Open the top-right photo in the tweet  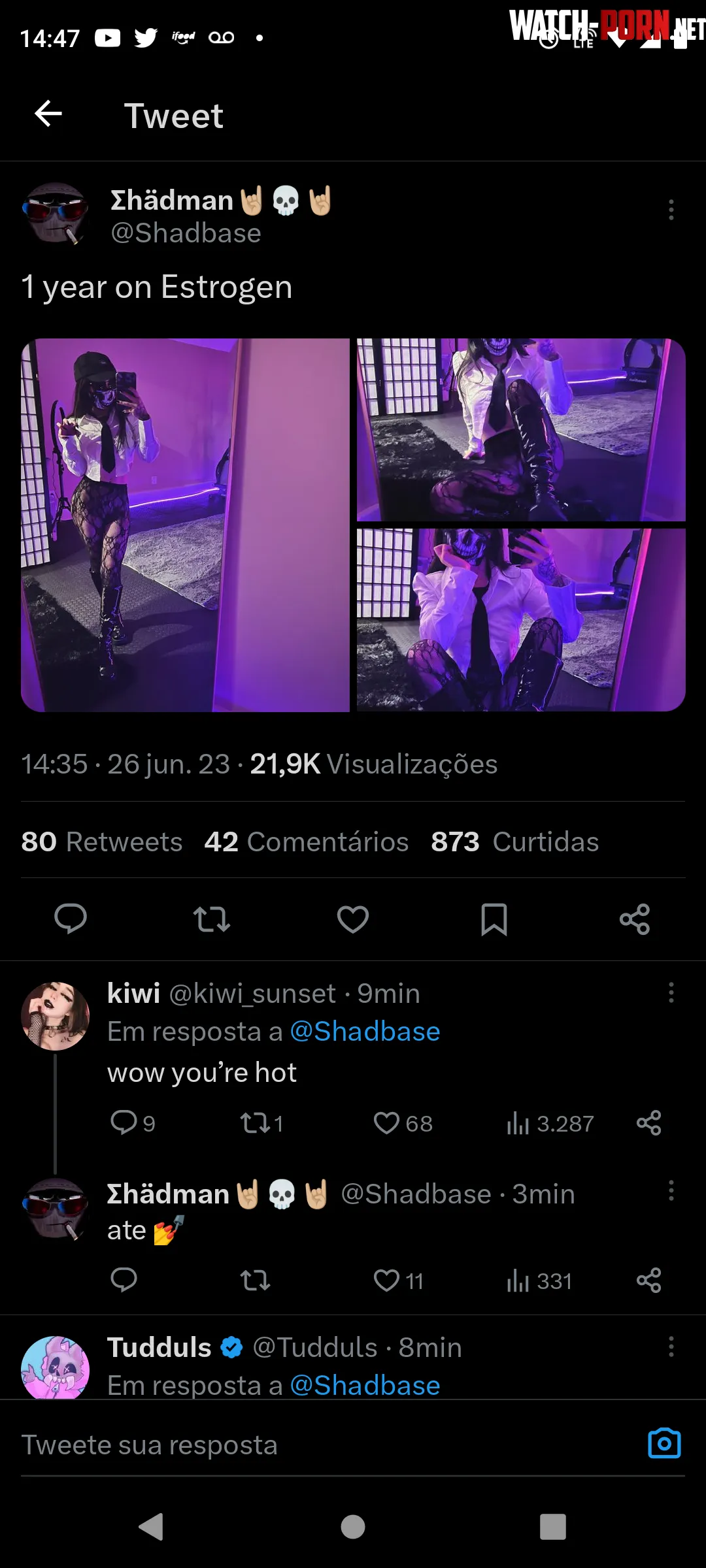(x=521, y=429)
